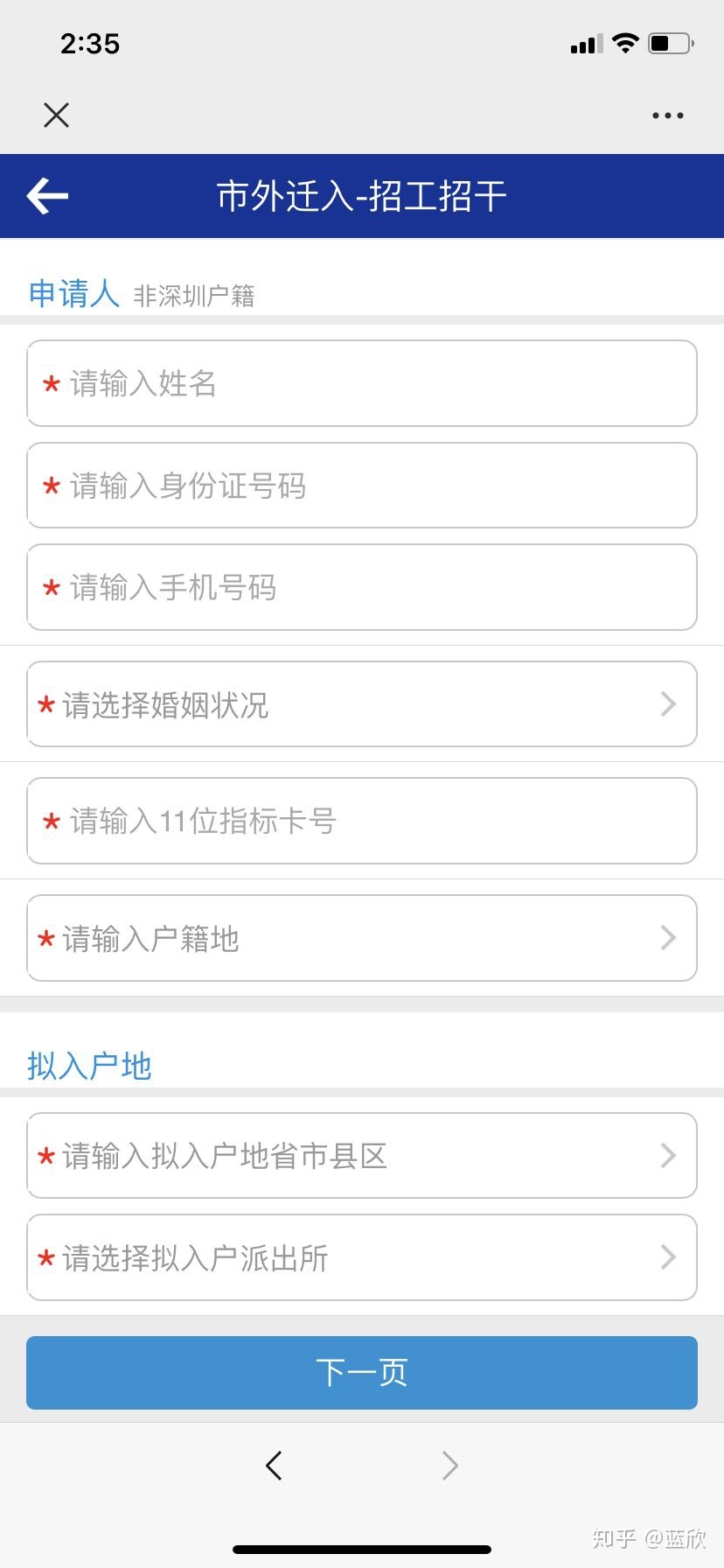The height and width of the screenshot is (1568, 724).
Task: Tap the 请输入身份证号码 ID number field
Action: click(362, 486)
